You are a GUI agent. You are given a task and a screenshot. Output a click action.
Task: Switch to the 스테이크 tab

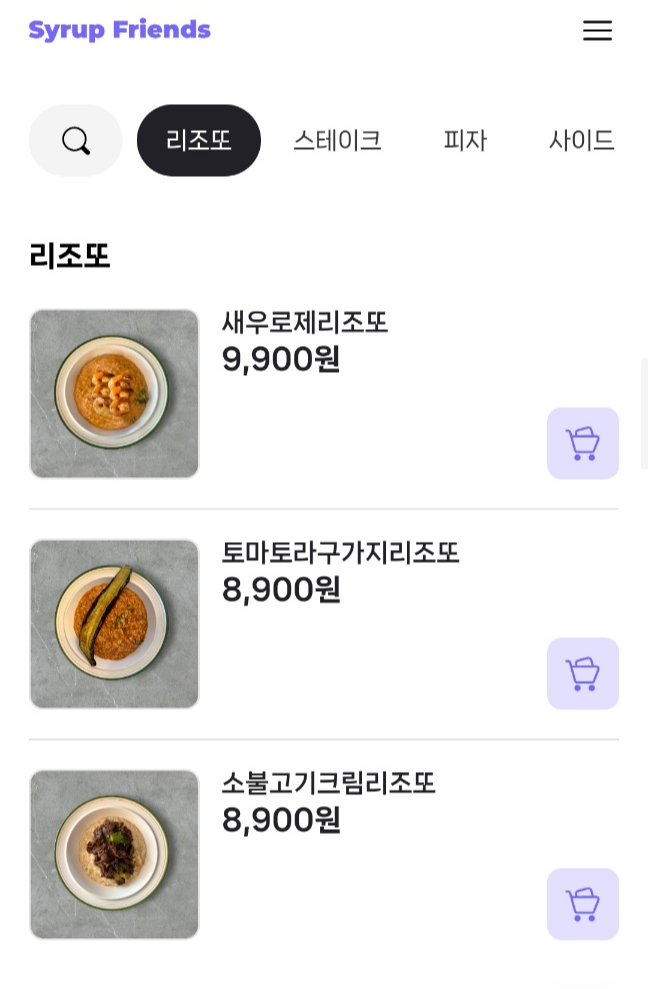337,141
